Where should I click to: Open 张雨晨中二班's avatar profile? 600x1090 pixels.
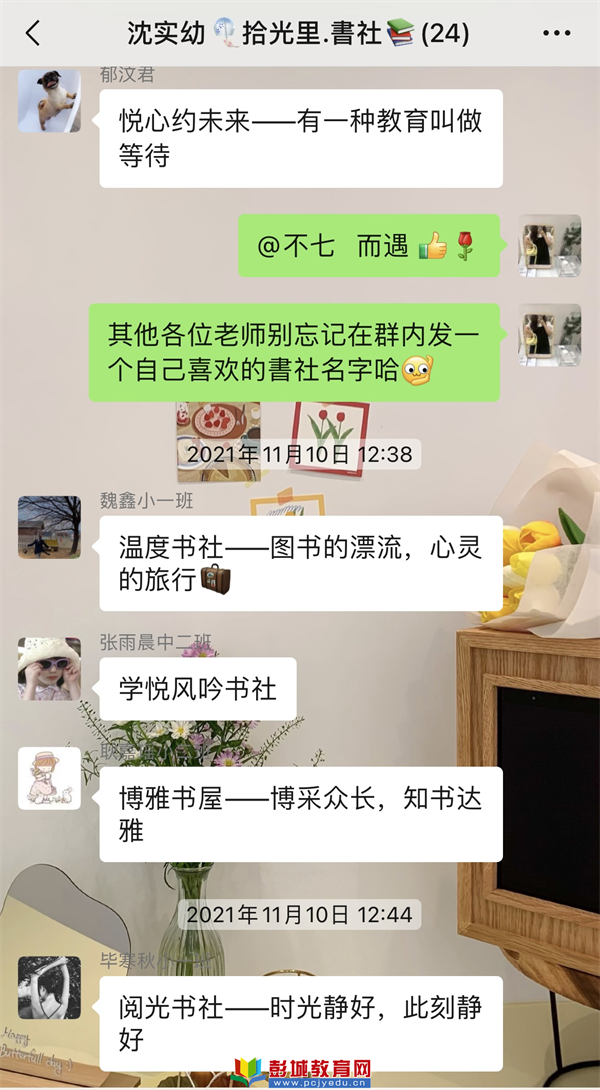click(x=49, y=668)
